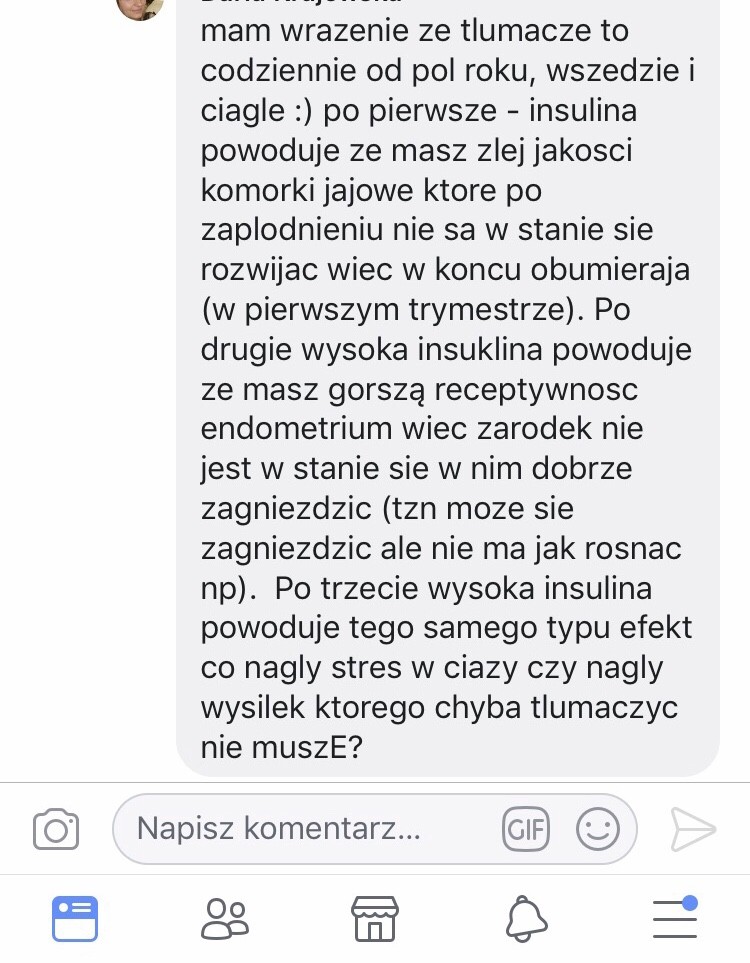Open the notifications bell tab
The width and height of the screenshot is (750, 963).
[x=524, y=918]
